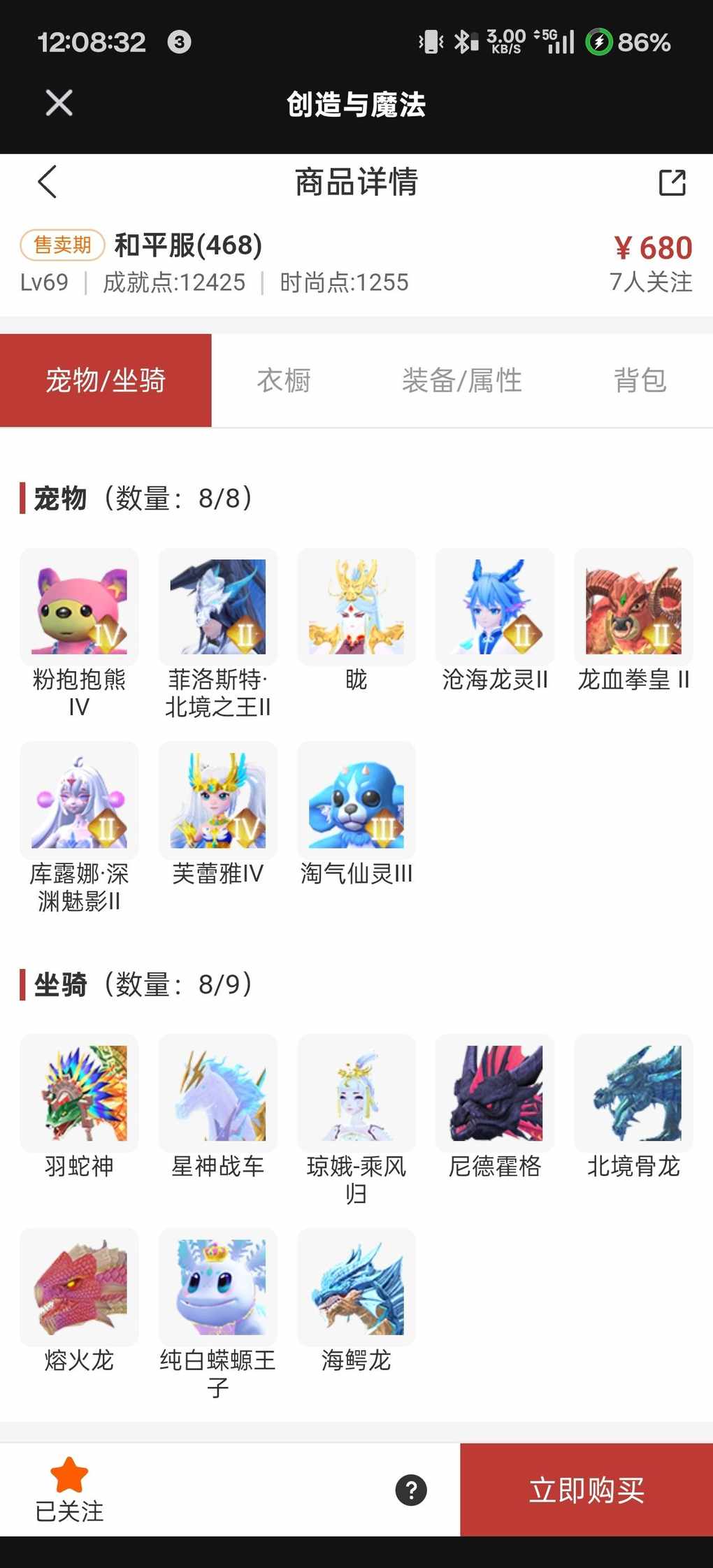This screenshot has height=1568, width=713.
Task: Share this product listing
Action: tap(672, 182)
